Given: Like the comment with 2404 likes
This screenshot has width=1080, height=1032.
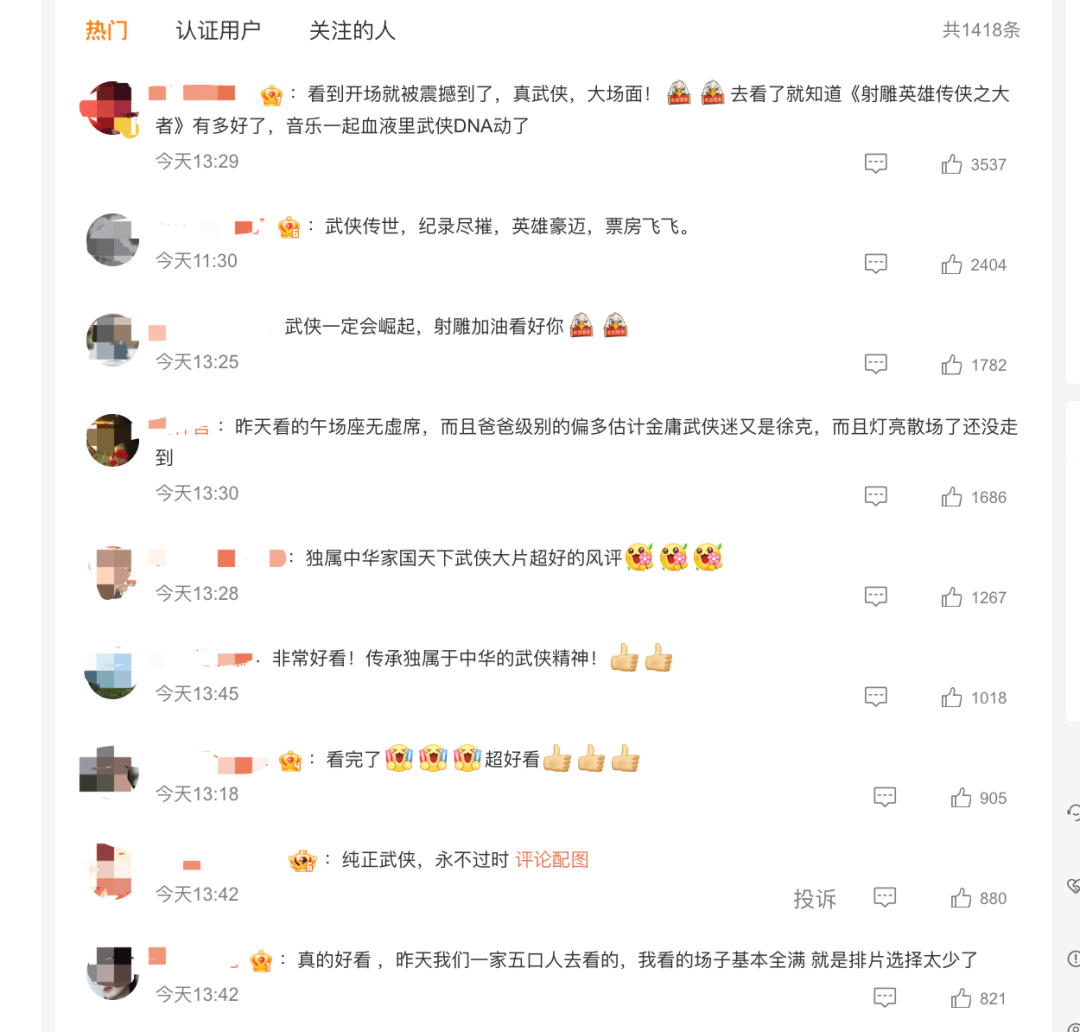Looking at the screenshot, I should tap(952, 265).
